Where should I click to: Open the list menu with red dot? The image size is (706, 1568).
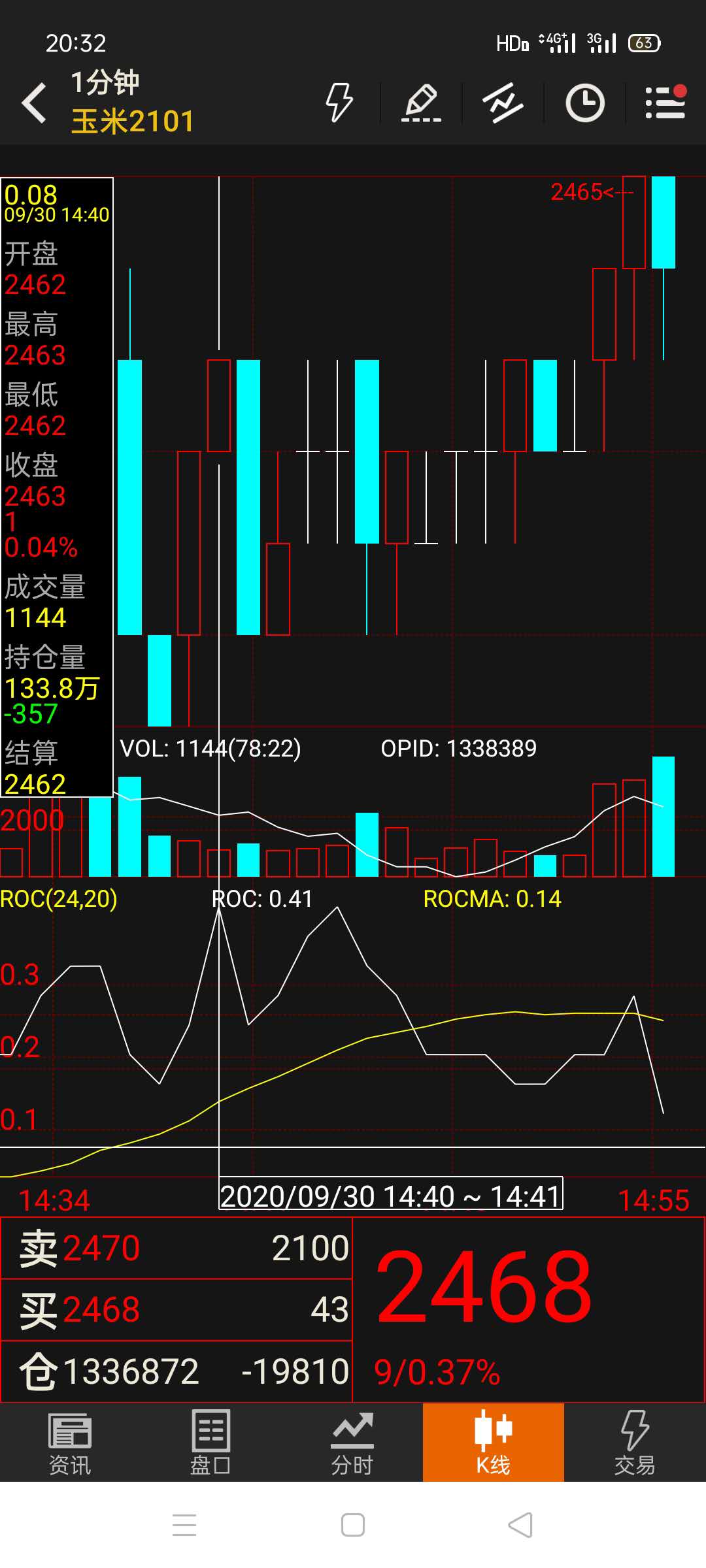pyautogui.click(x=665, y=103)
